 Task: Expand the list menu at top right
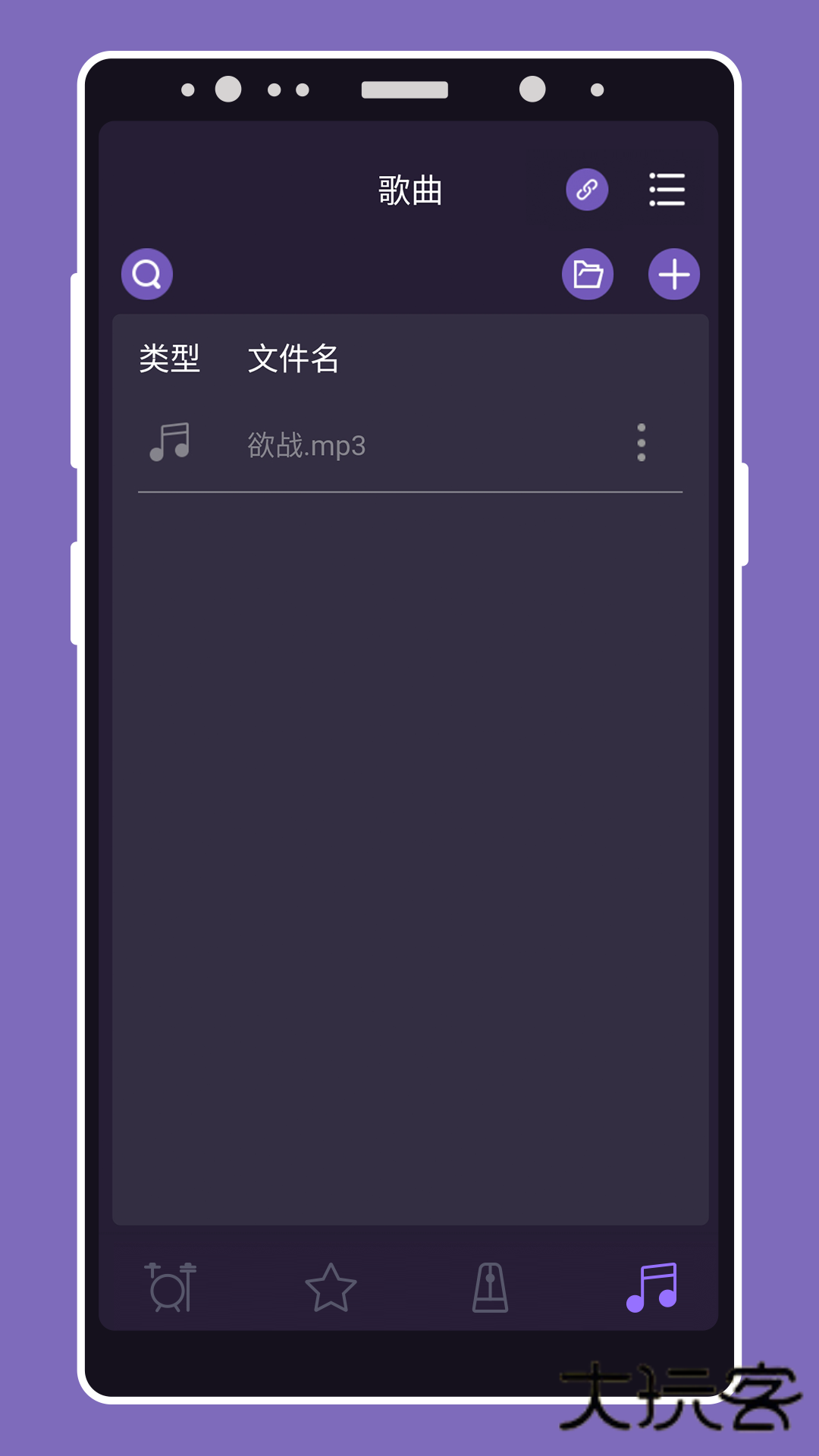point(667,190)
